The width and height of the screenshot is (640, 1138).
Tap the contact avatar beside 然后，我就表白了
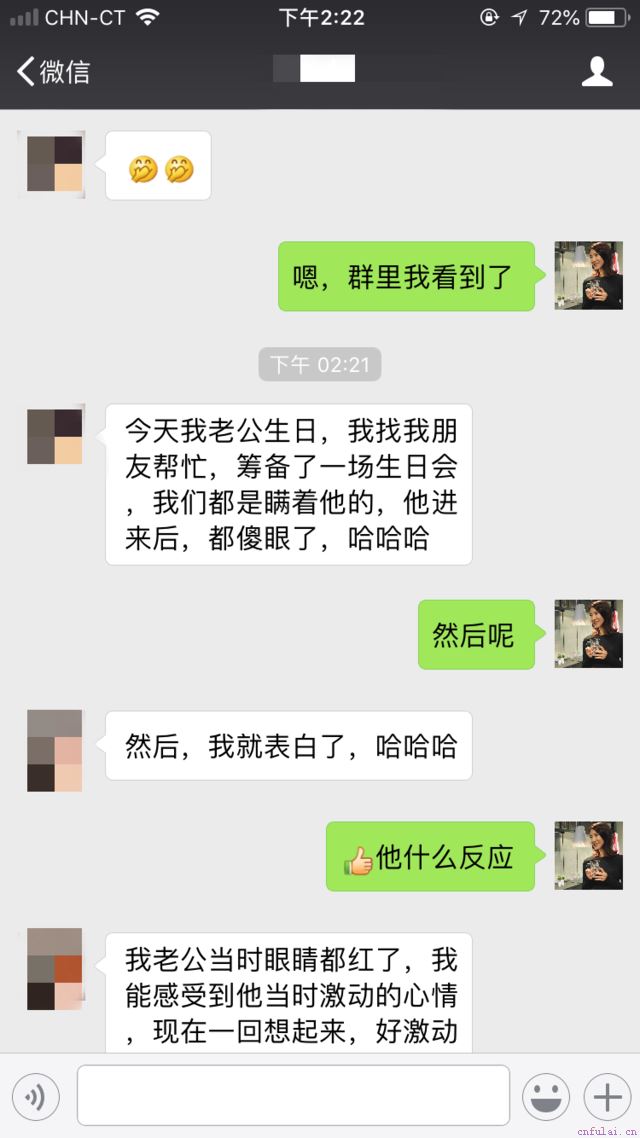(55, 751)
